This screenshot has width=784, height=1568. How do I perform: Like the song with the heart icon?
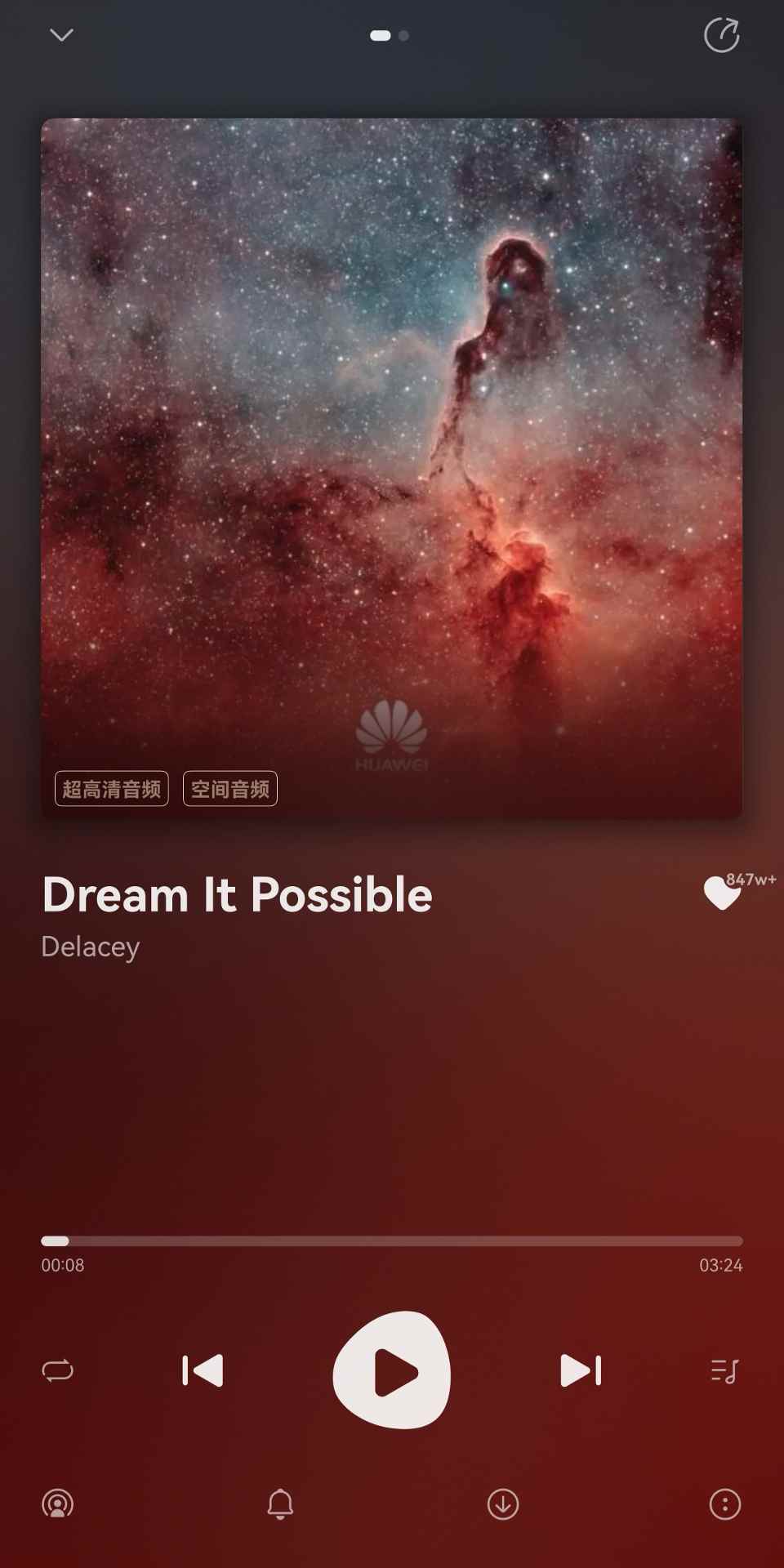point(721,893)
